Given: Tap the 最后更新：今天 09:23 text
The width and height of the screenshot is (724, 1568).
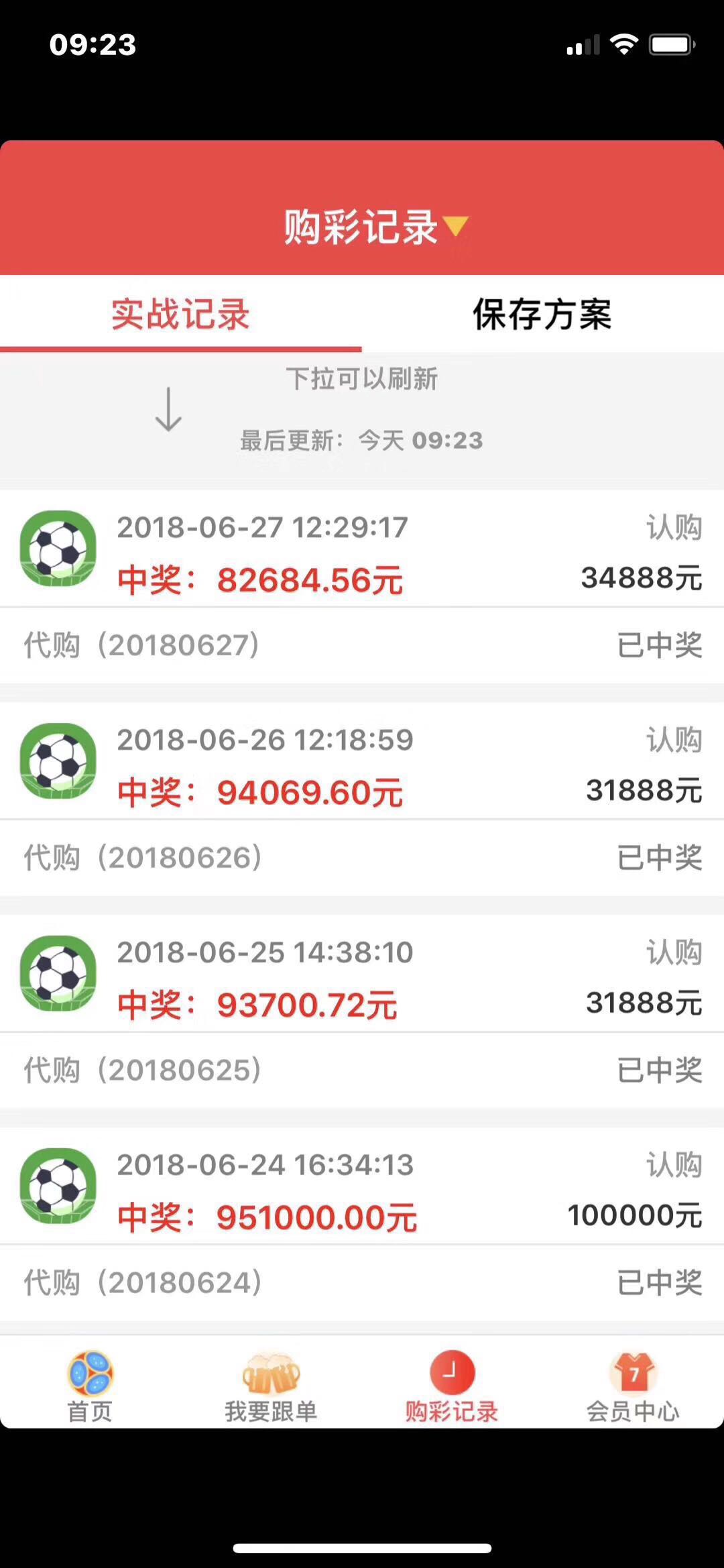Looking at the screenshot, I should point(362,441).
